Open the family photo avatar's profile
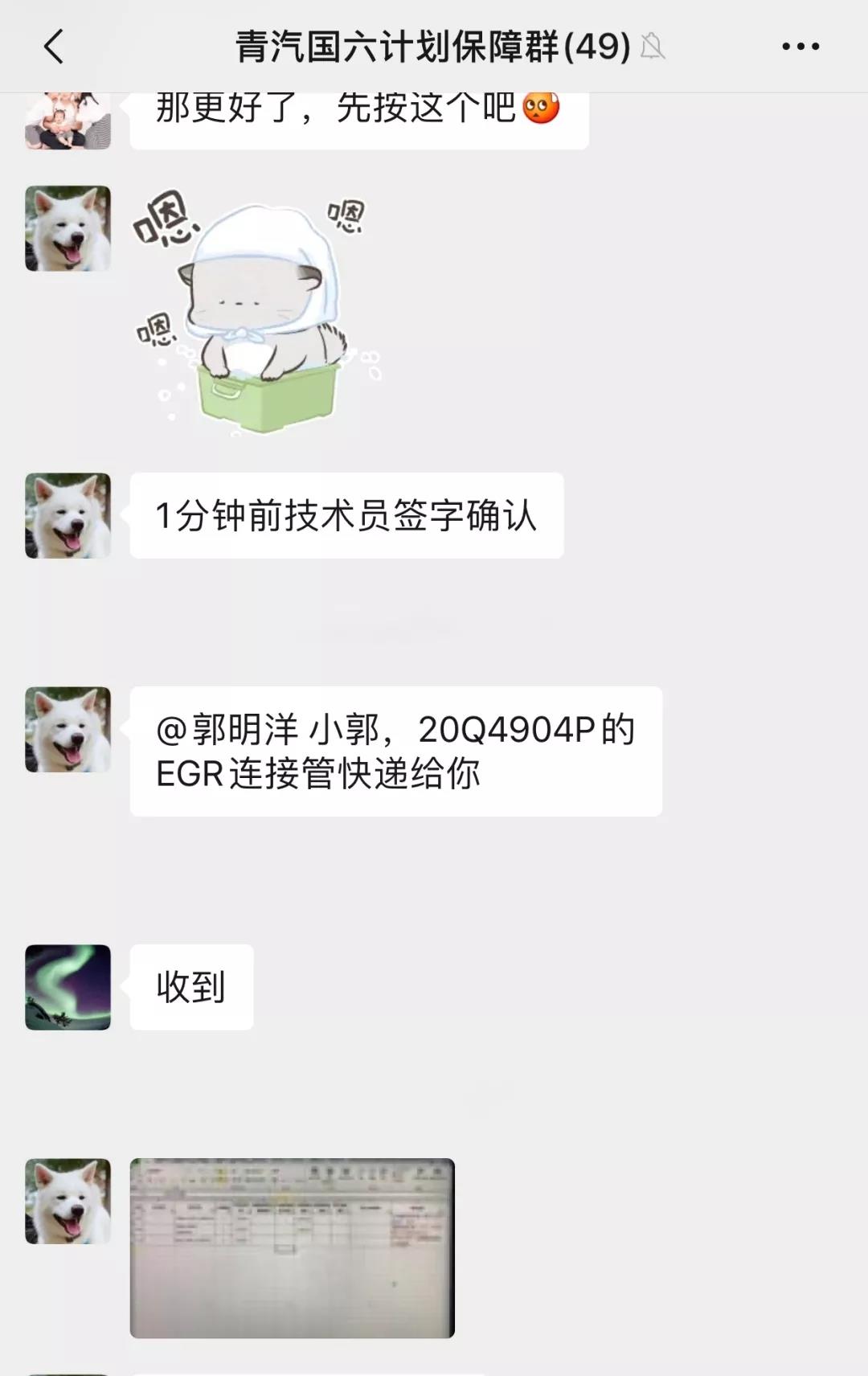 point(68,122)
